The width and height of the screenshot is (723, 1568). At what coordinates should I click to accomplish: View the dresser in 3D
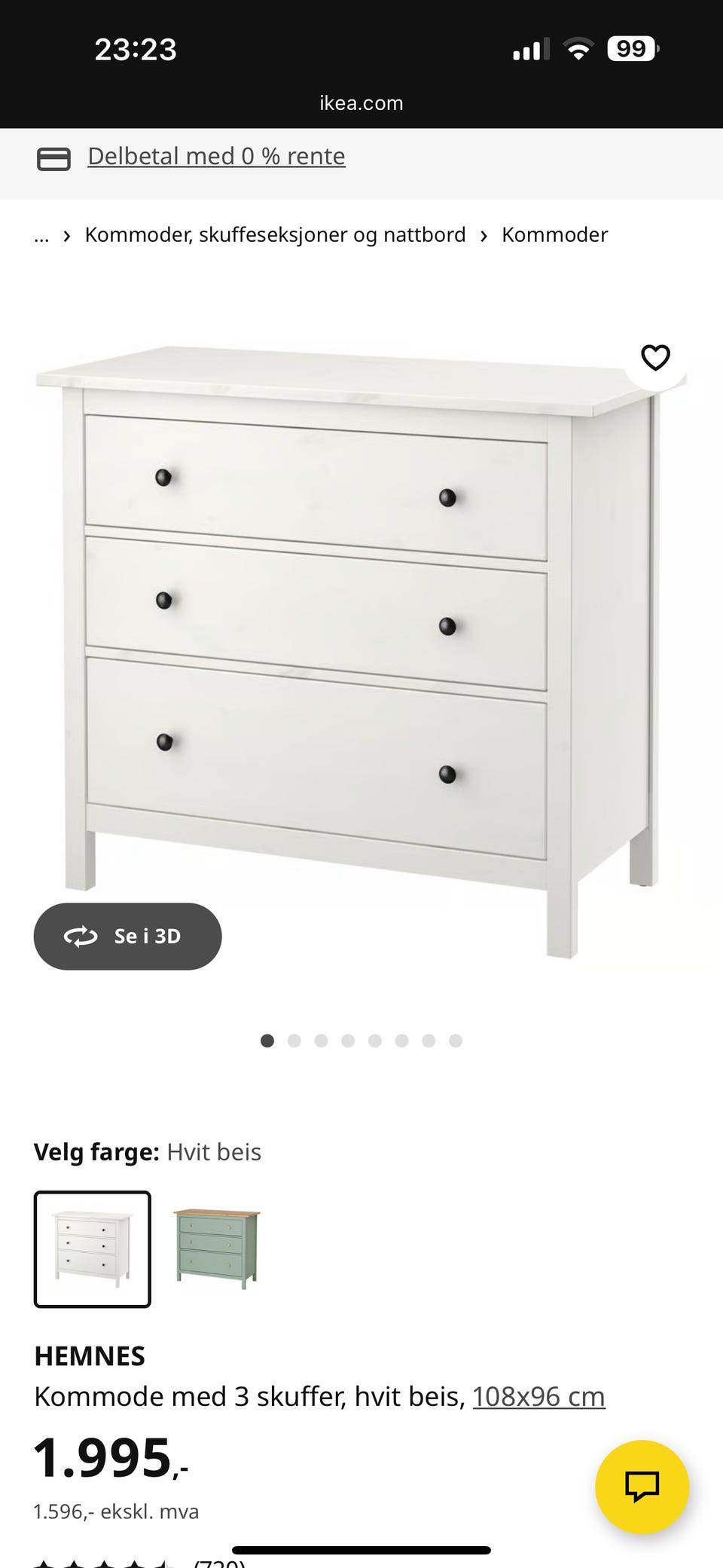128,936
